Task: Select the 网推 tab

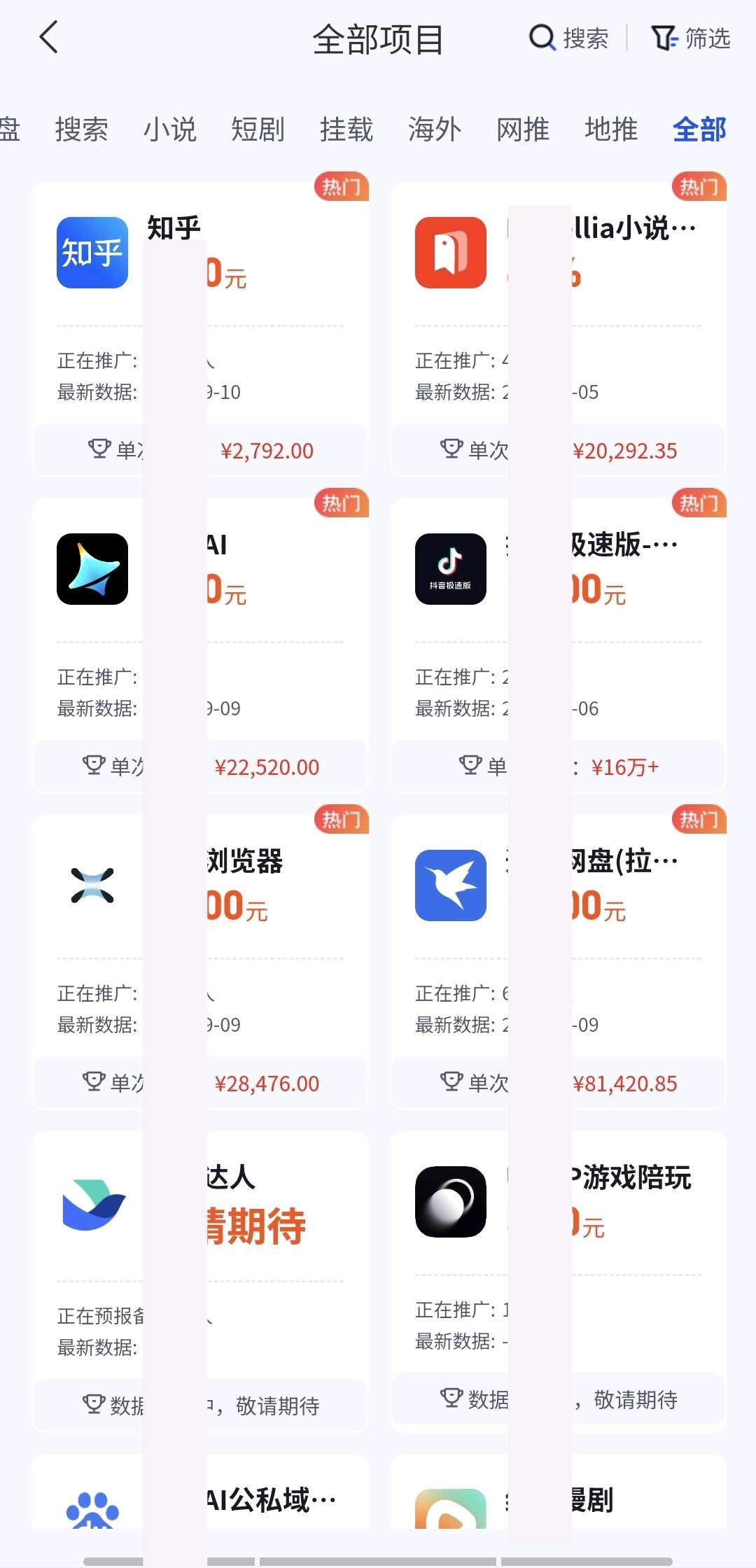Action: (523, 129)
